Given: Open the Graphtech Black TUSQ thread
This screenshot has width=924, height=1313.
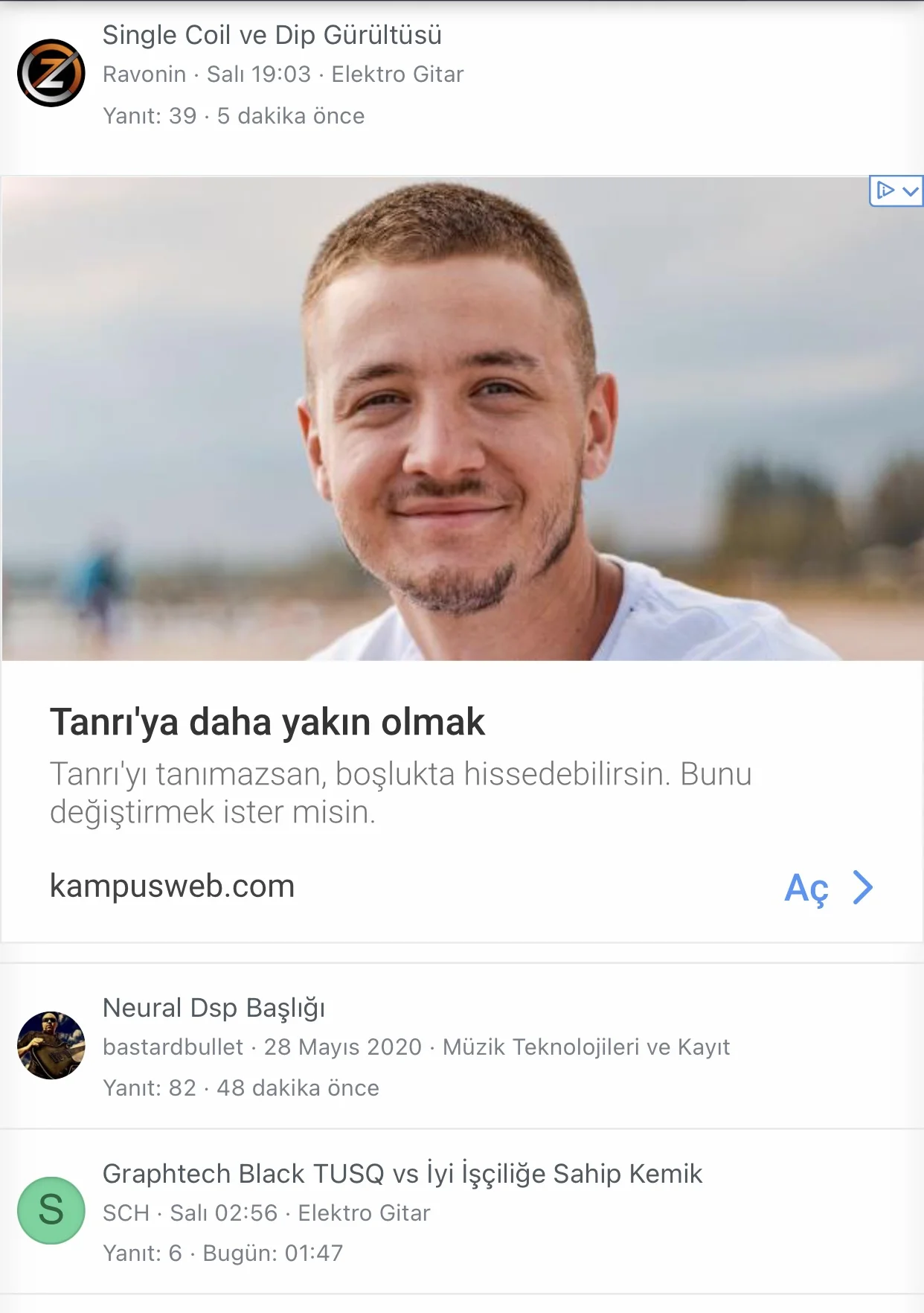Looking at the screenshot, I should point(402,1173).
